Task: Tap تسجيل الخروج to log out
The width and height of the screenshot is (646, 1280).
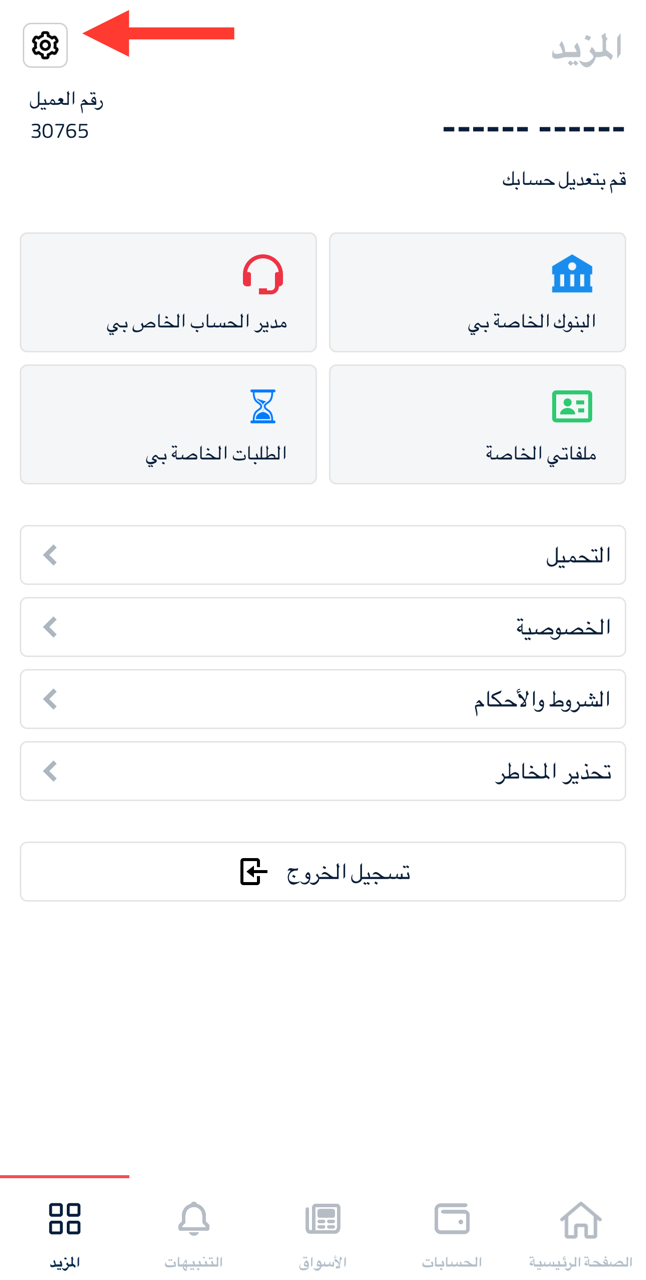Action: point(323,872)
